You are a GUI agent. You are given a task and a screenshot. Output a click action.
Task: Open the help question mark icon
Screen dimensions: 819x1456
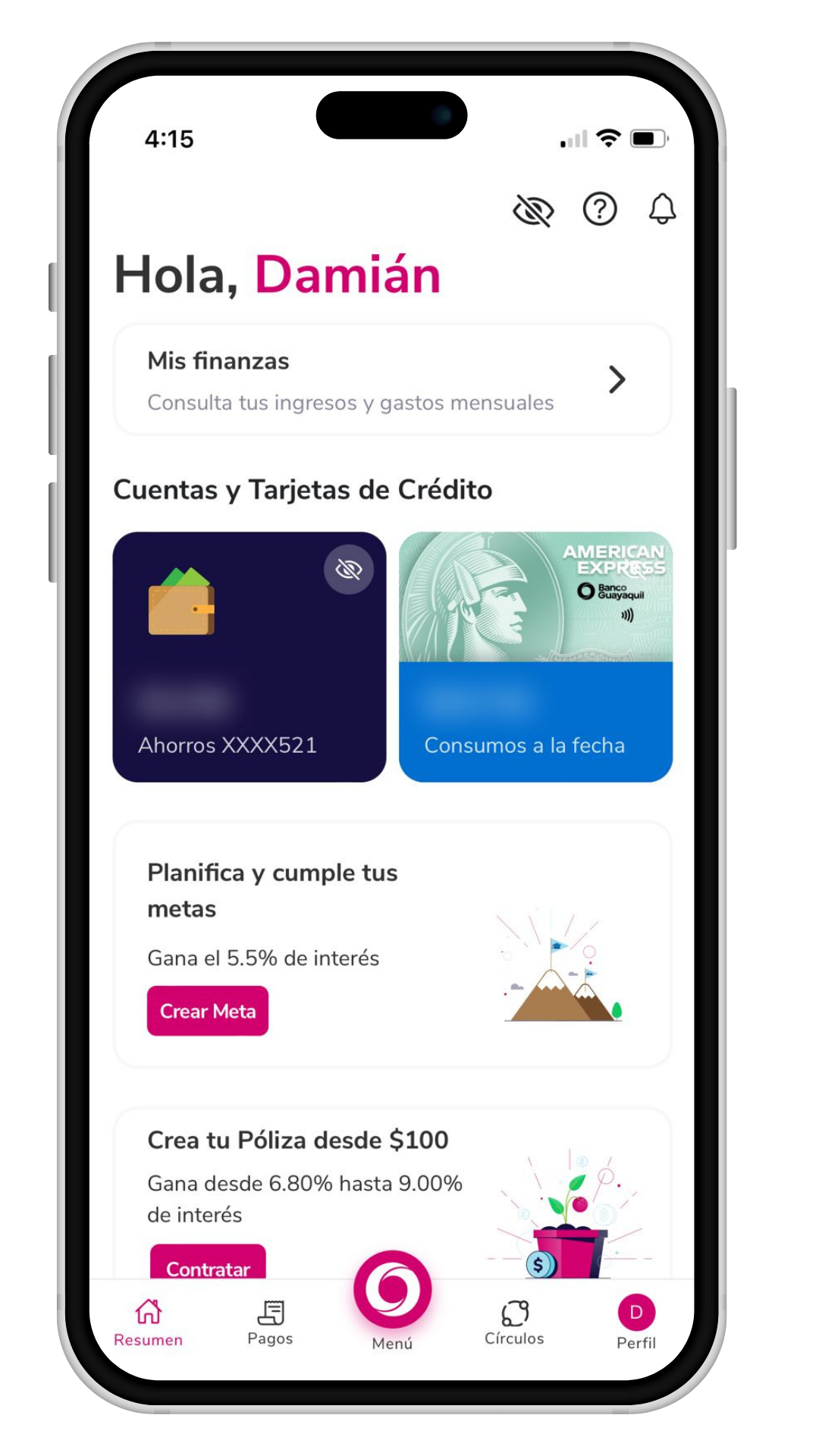tap(599, 209)
